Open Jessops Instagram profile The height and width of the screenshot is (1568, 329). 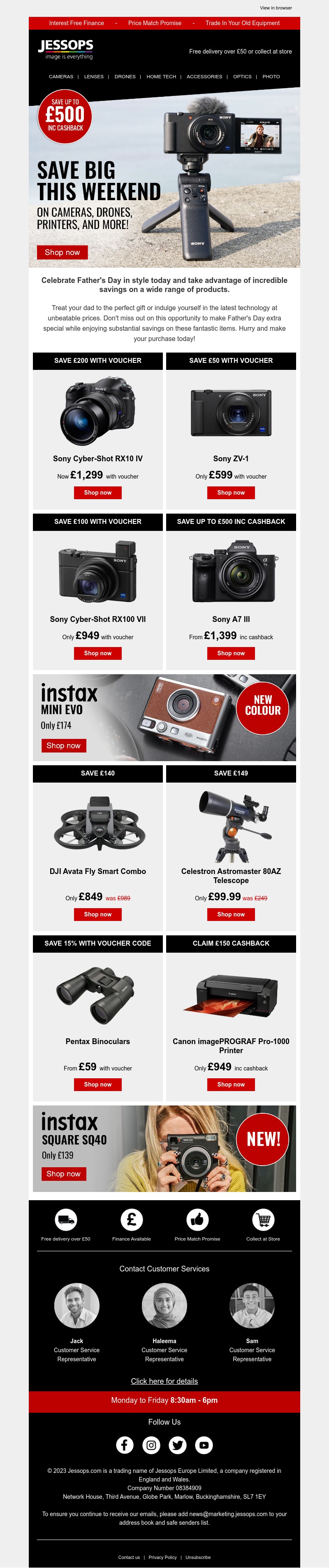point(151,1444)
